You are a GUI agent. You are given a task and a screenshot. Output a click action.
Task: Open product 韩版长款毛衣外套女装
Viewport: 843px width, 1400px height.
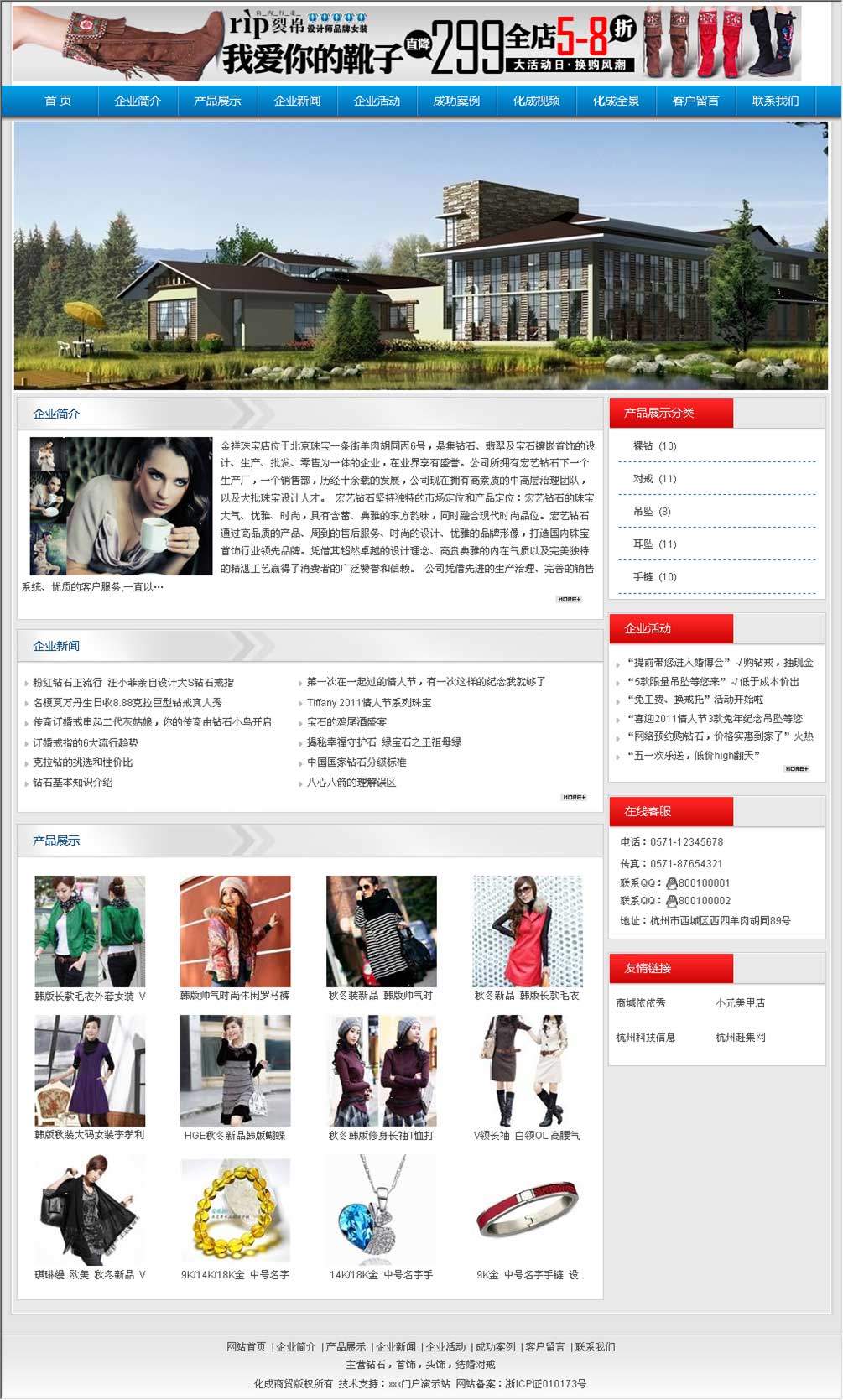pyautogui.click(x=90, y=931)
